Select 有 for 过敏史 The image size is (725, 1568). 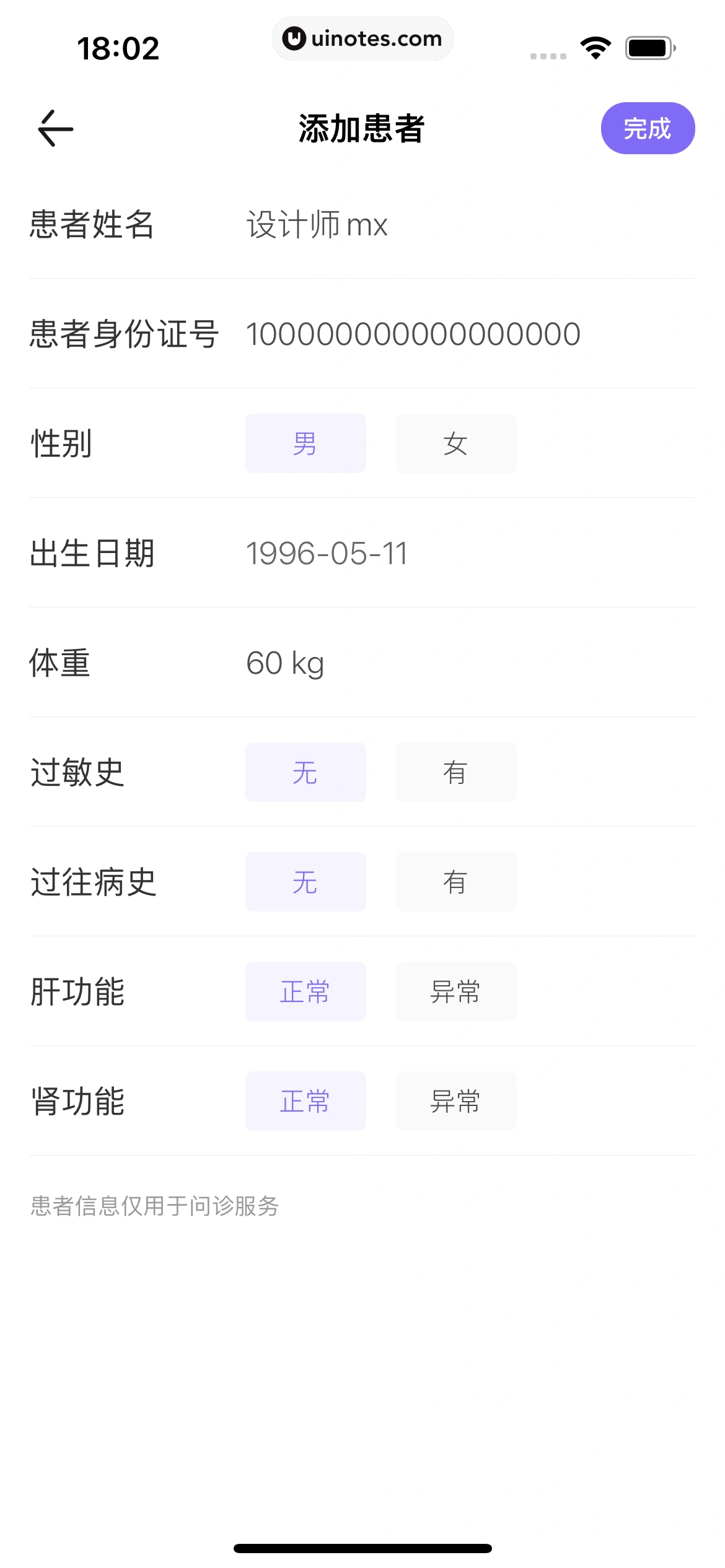point(455,772)
